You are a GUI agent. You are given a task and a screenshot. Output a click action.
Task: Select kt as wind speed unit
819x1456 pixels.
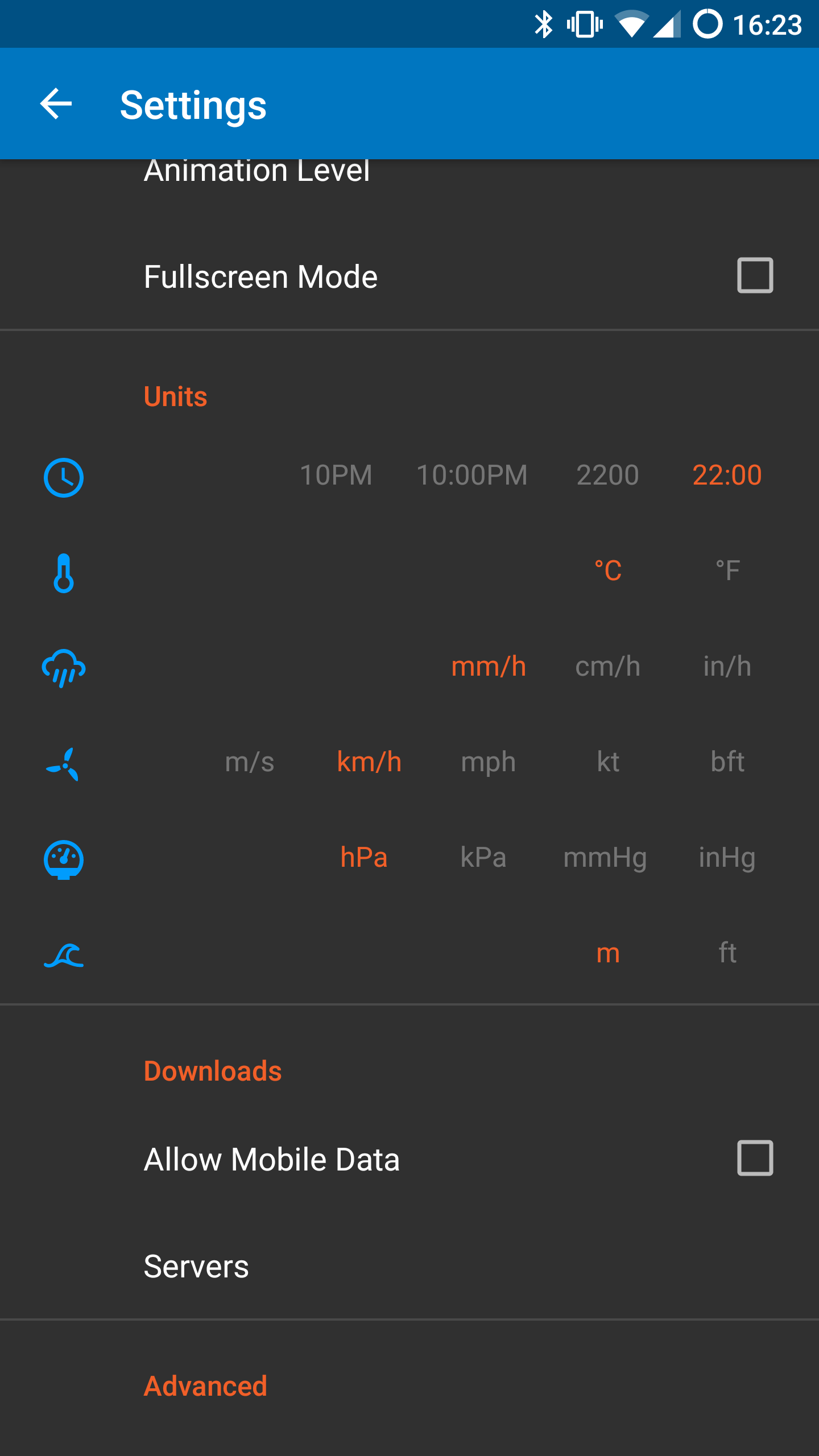pos(608,762)
